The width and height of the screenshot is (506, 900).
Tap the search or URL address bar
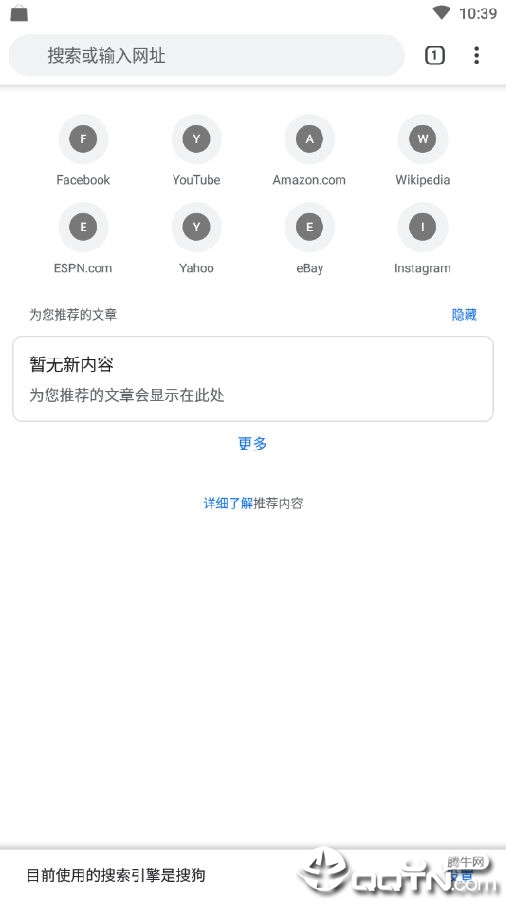tap(207, 56)
